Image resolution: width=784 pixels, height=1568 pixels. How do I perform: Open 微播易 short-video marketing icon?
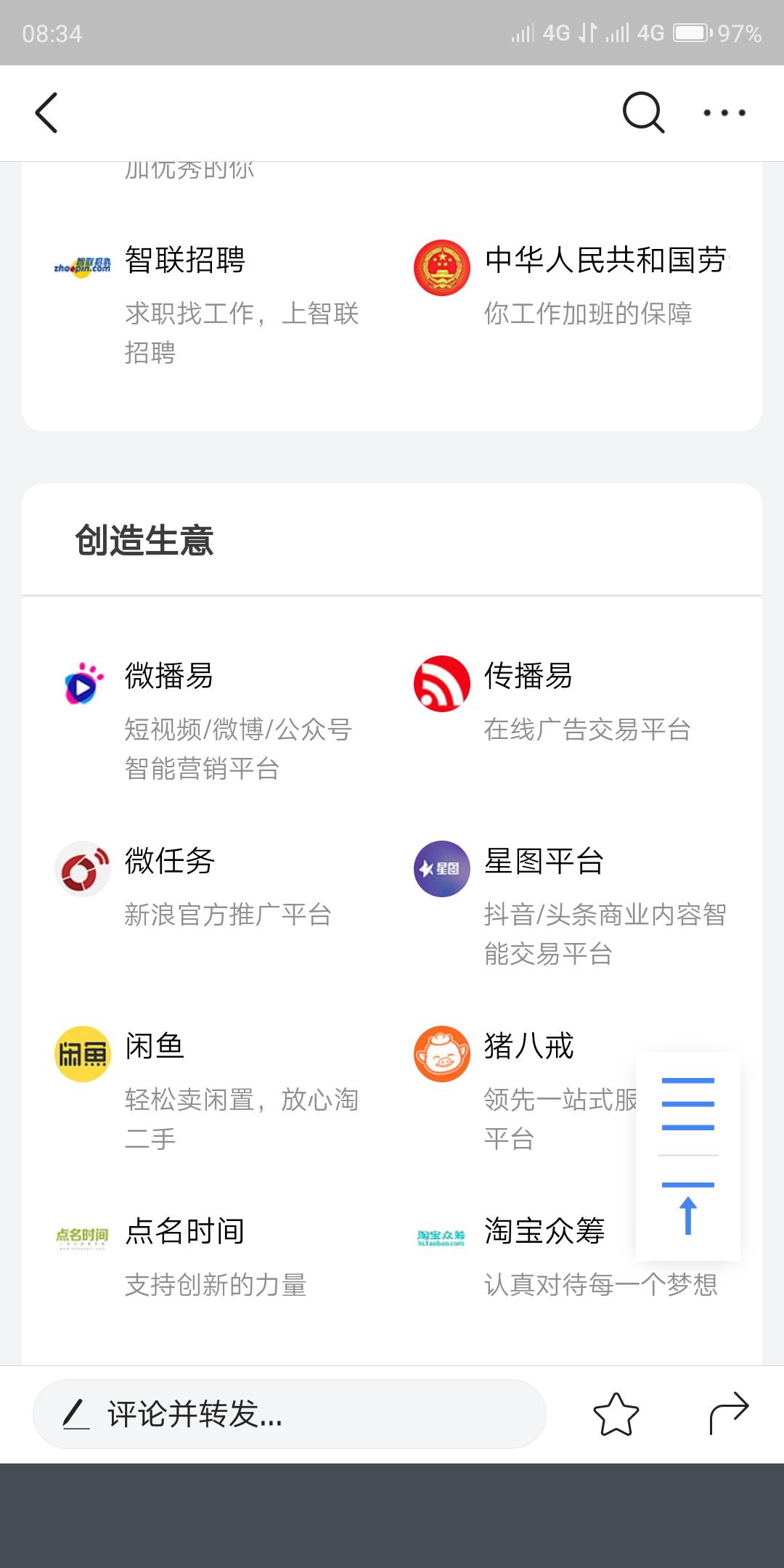pos(82,682)
